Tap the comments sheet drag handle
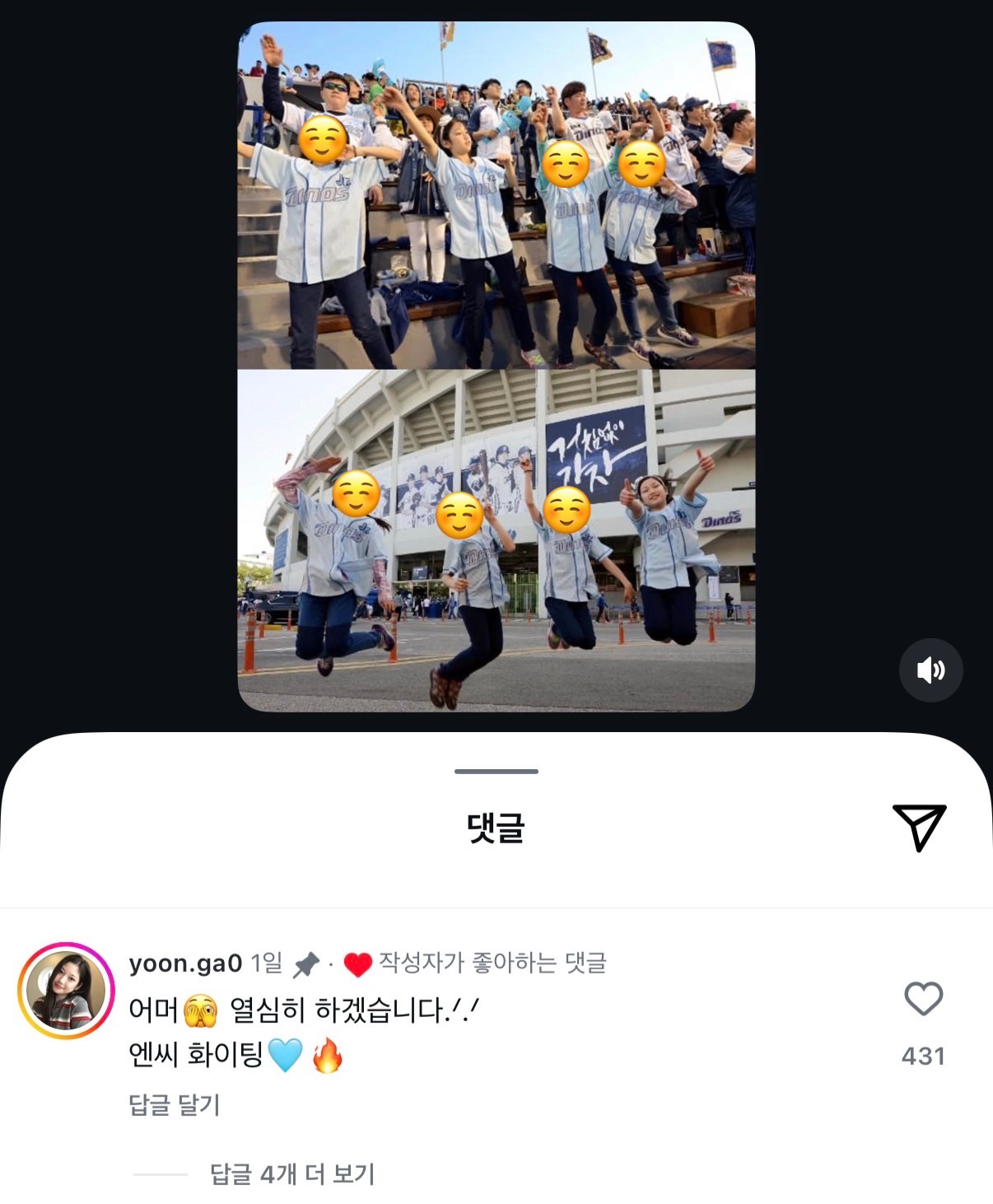The height and width of the screenshot is (1204, 993). click(496, 772)
